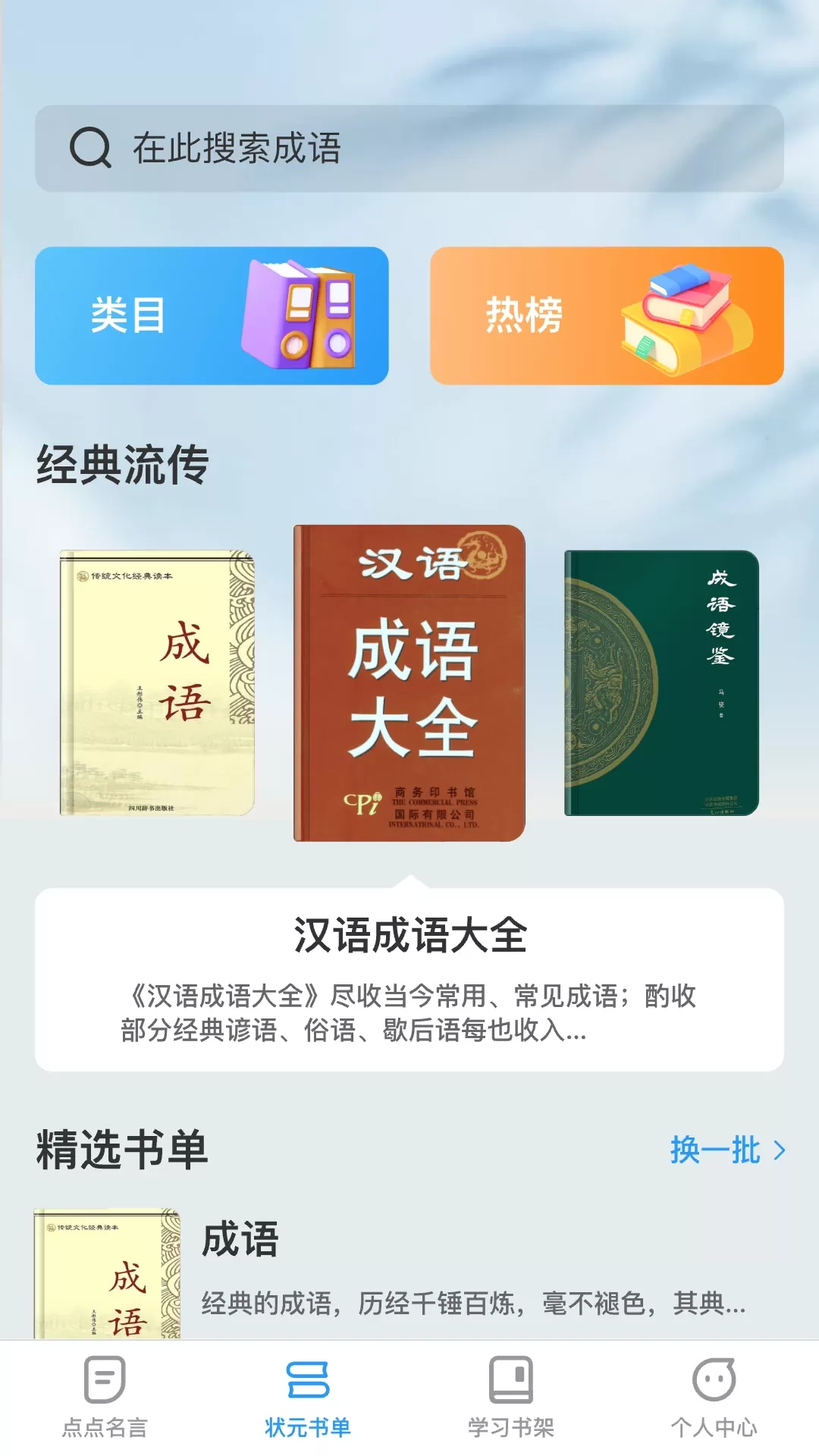
Task: Open the 类目 categories card
Action: (212, 315)
